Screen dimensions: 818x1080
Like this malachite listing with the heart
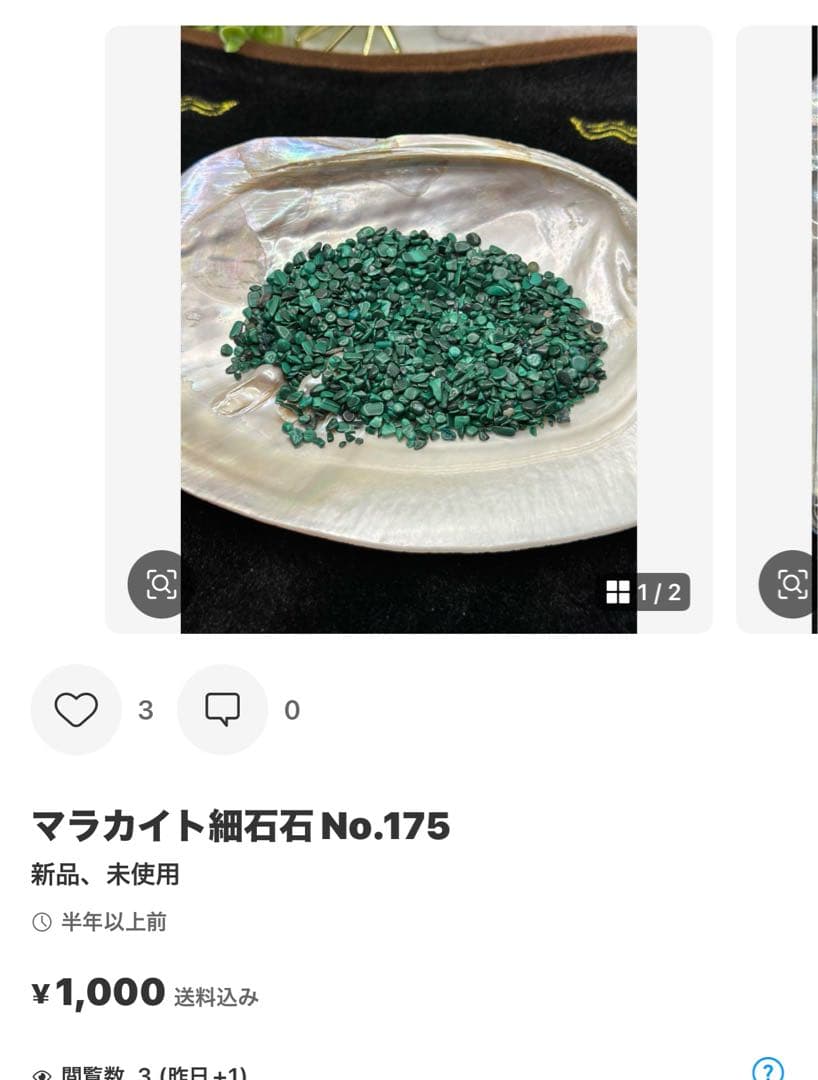[x=76, y=710]
